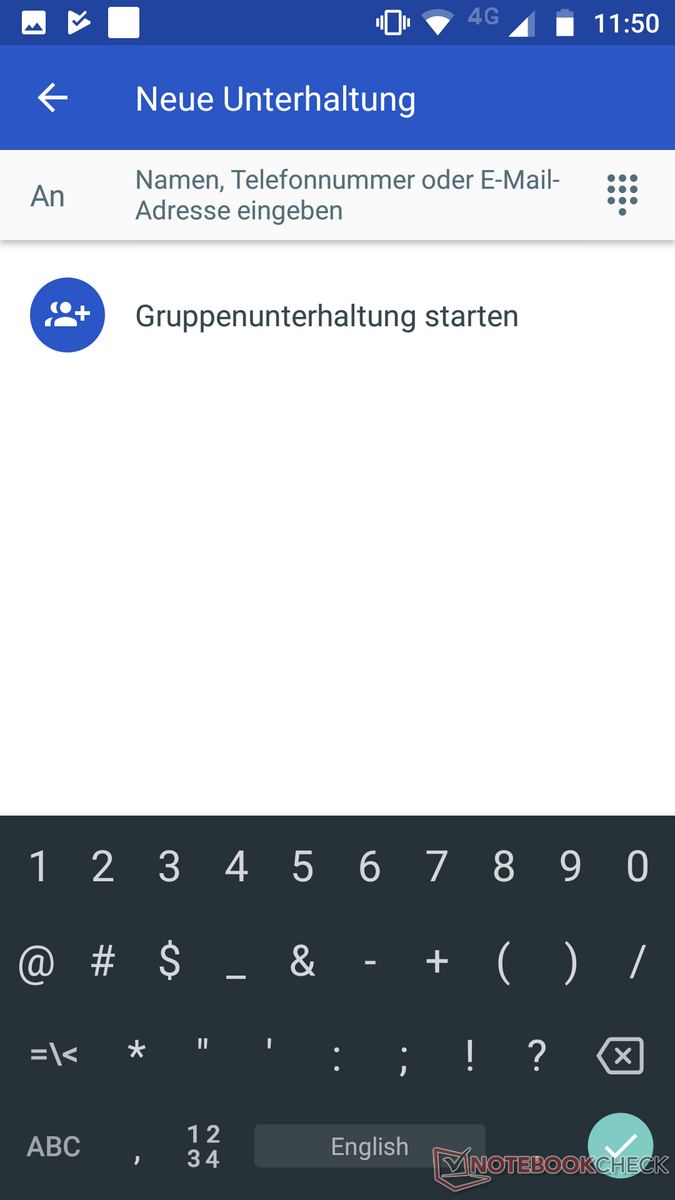The width and height of the screenshot is (675, 1200).
Task: Focus the recipient An input field
Action: point(350,195)
